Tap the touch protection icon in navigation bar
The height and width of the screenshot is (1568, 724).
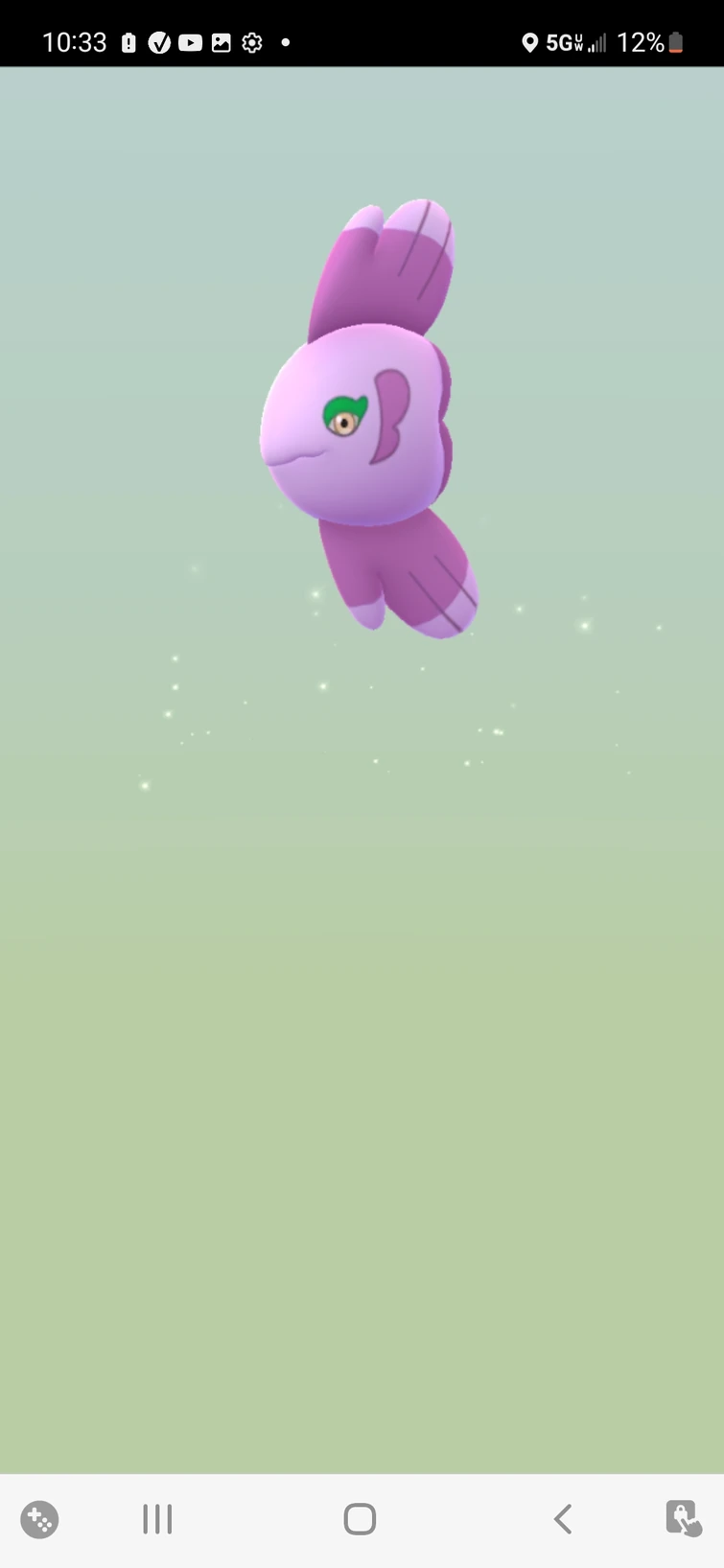tap(682, 1518)
